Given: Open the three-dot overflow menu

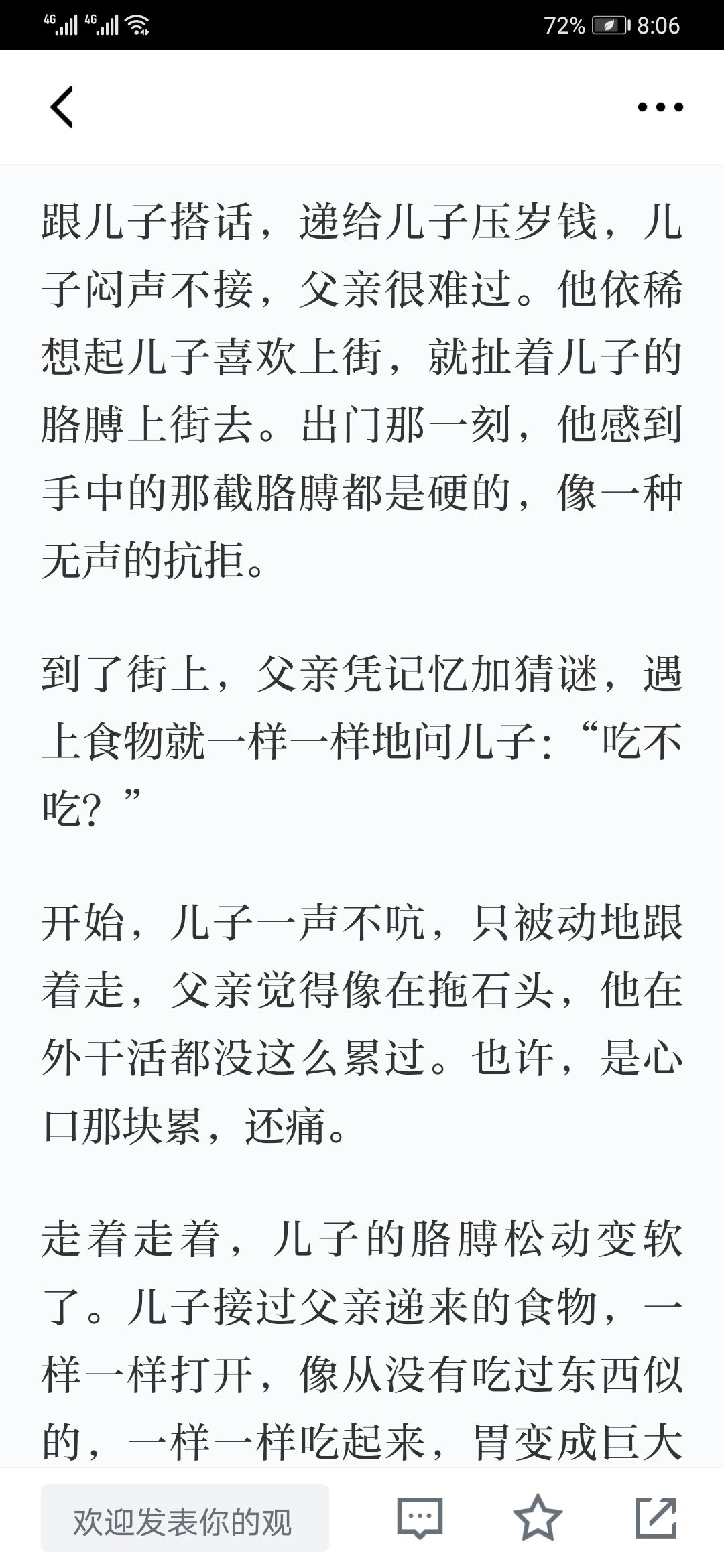Looking at the screenshot, I should [x=660, y=107].
